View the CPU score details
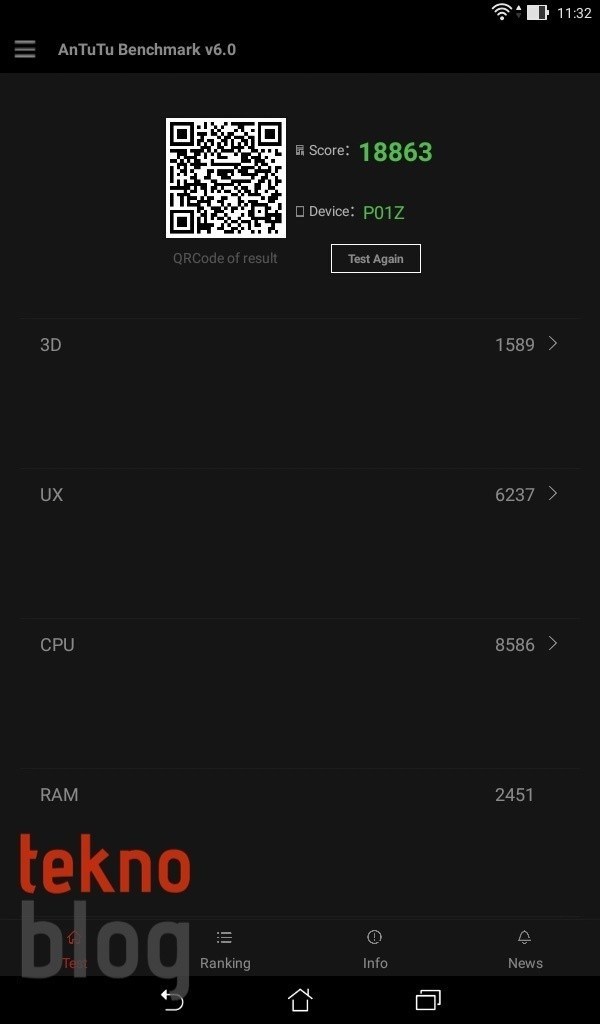 coord(300,644)
